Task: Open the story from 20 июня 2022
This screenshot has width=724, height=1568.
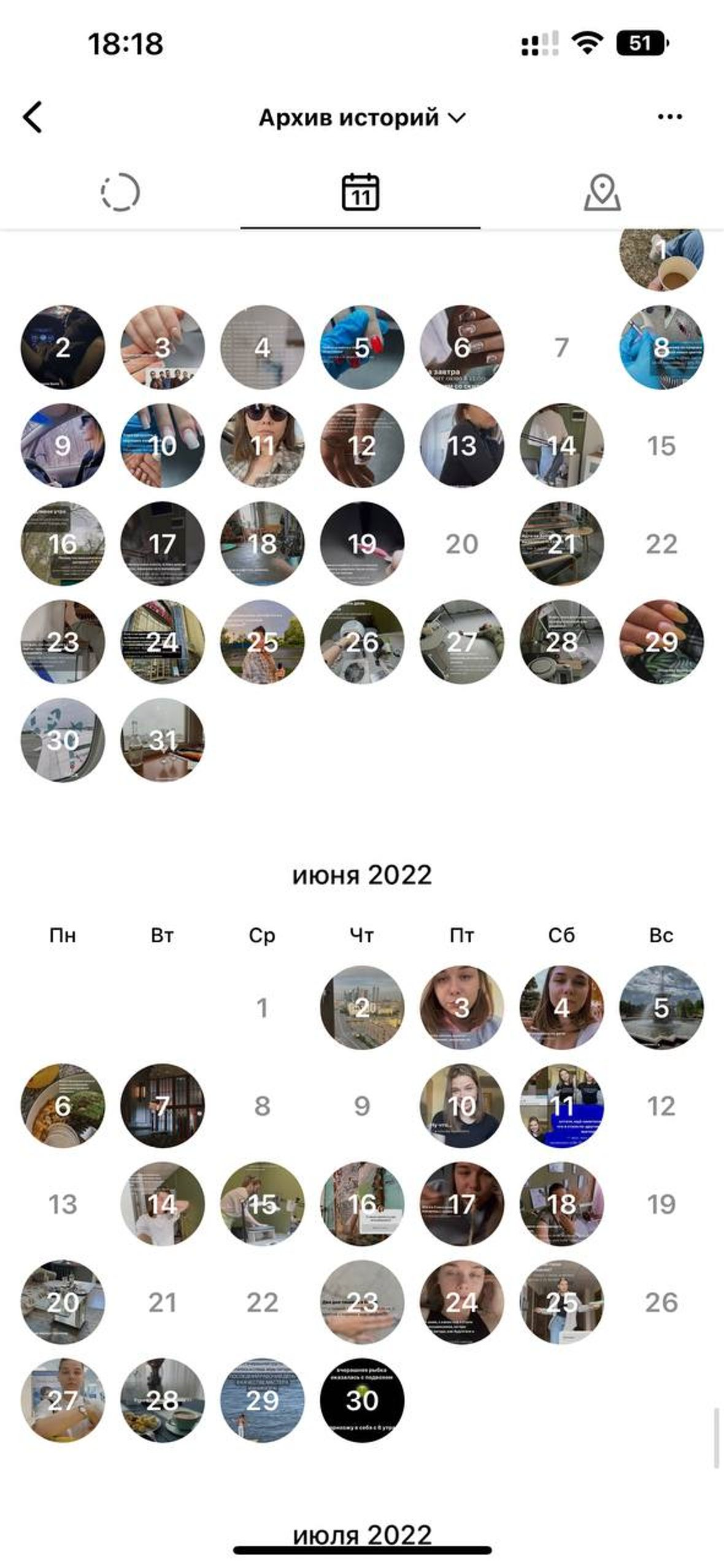Action: click(63, 1302)
